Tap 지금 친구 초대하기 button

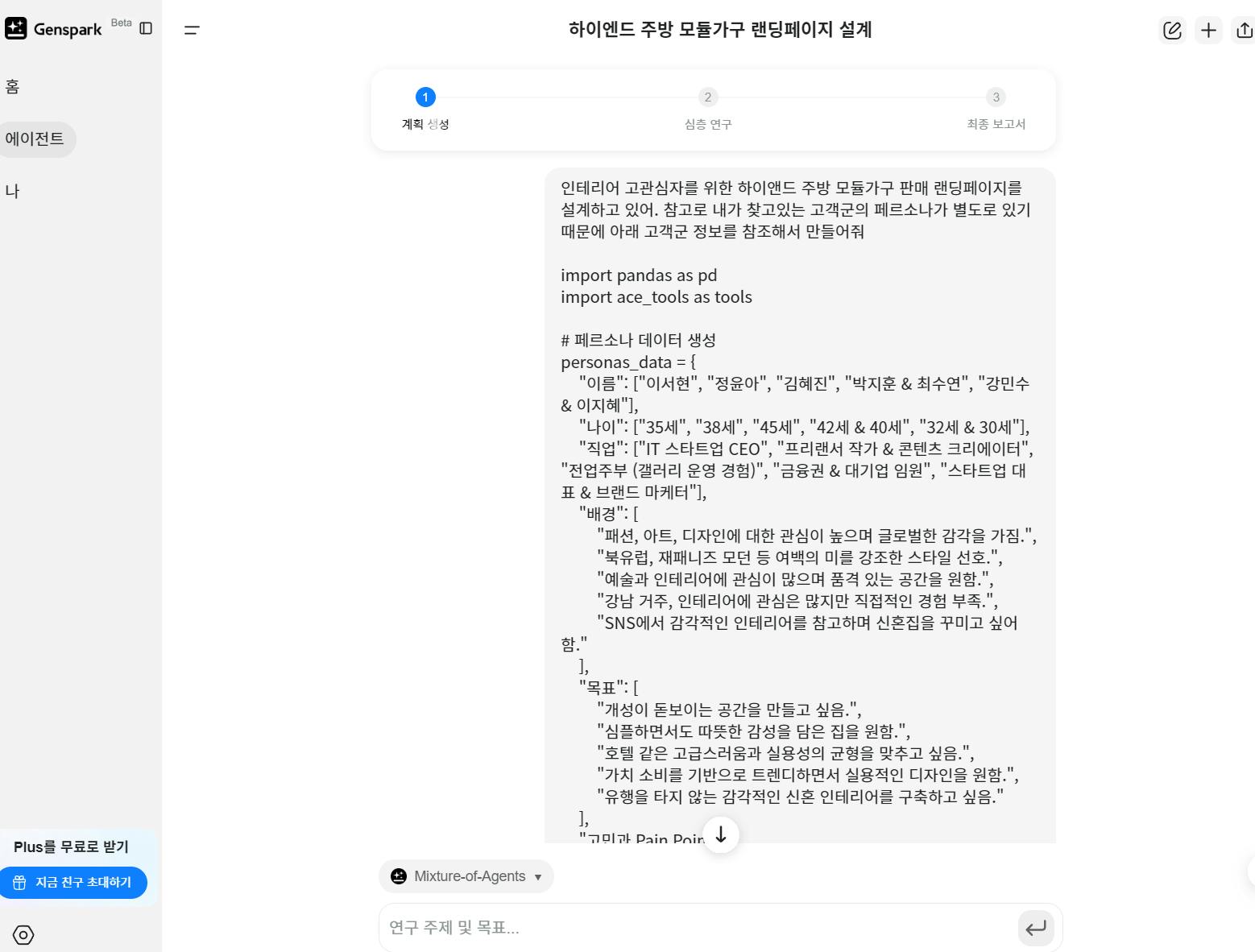[x=73, y=883]
